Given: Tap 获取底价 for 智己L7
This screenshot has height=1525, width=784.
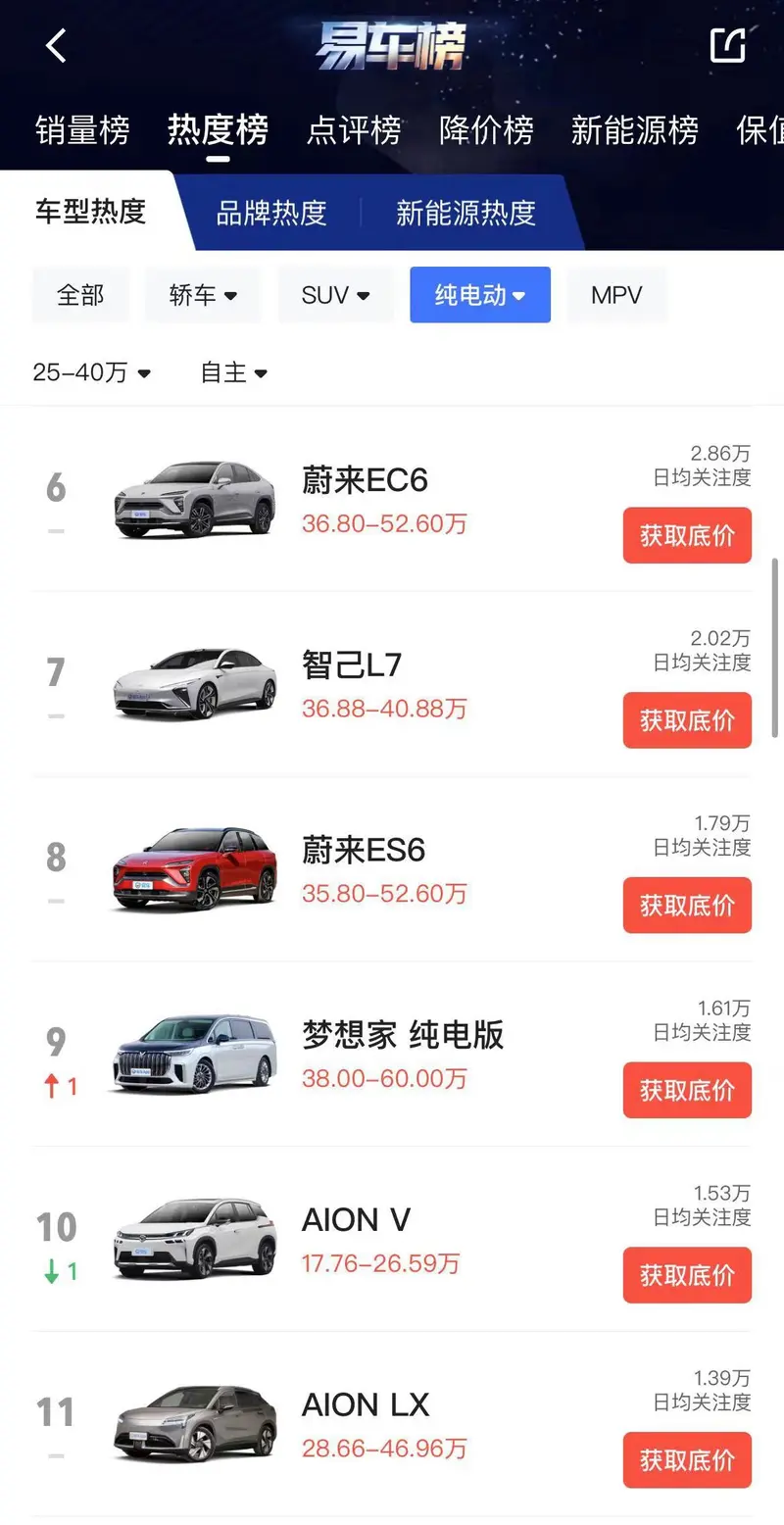Looking at the screenshot, I should click(x=687, y=720).
